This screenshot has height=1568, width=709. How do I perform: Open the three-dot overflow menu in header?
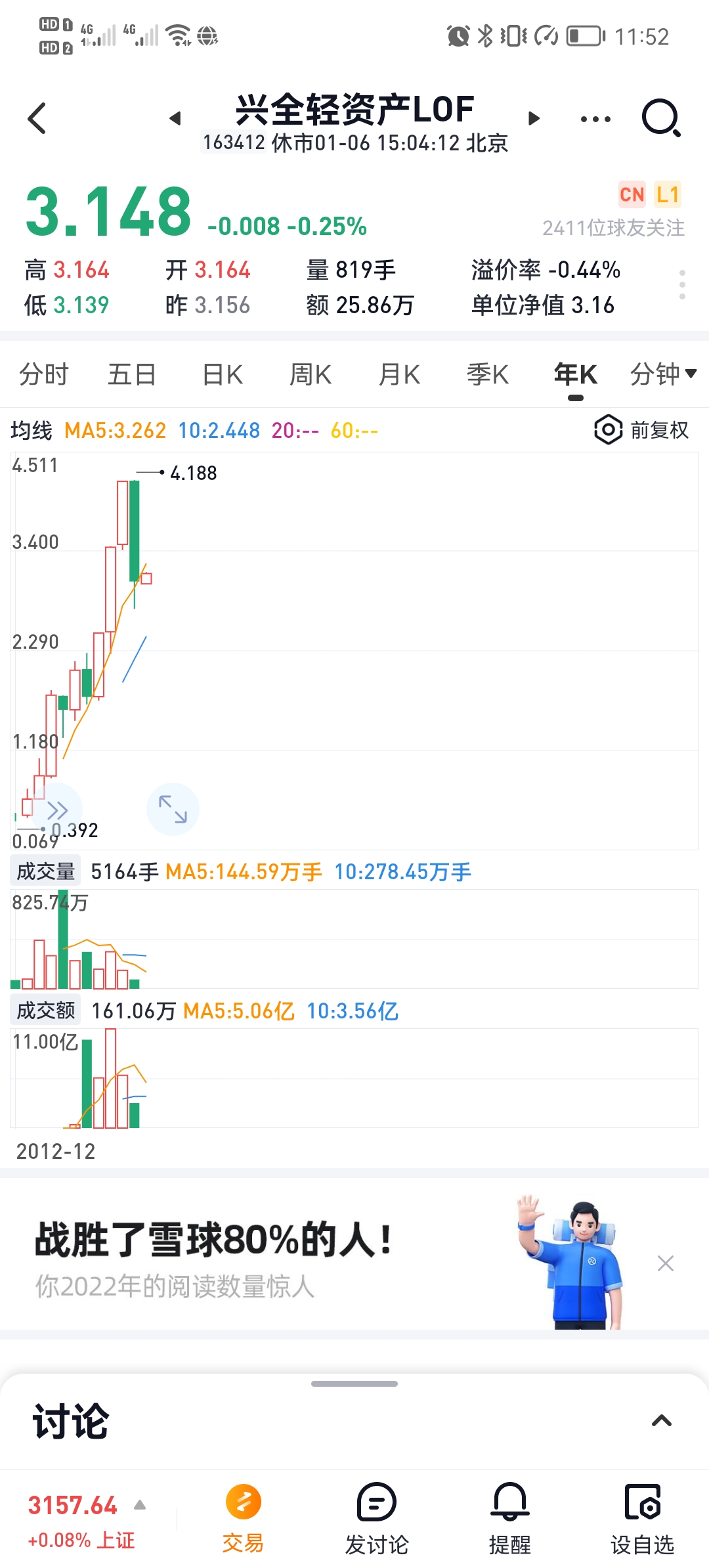tap(595, 120)
